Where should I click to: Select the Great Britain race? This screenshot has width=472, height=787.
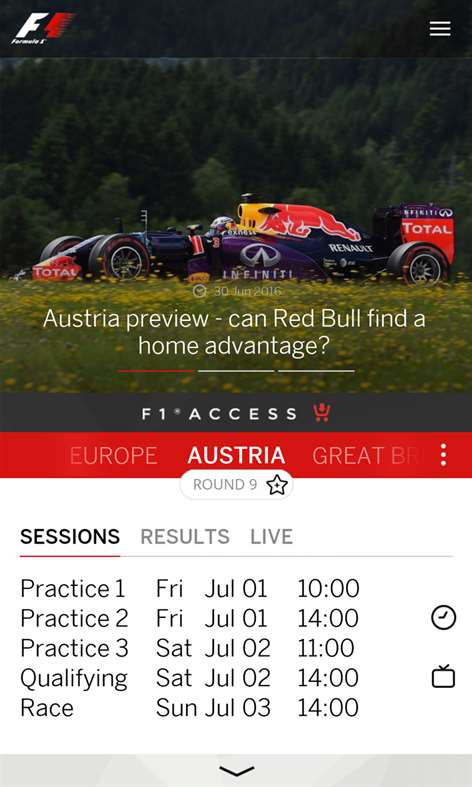click(366, 456)
